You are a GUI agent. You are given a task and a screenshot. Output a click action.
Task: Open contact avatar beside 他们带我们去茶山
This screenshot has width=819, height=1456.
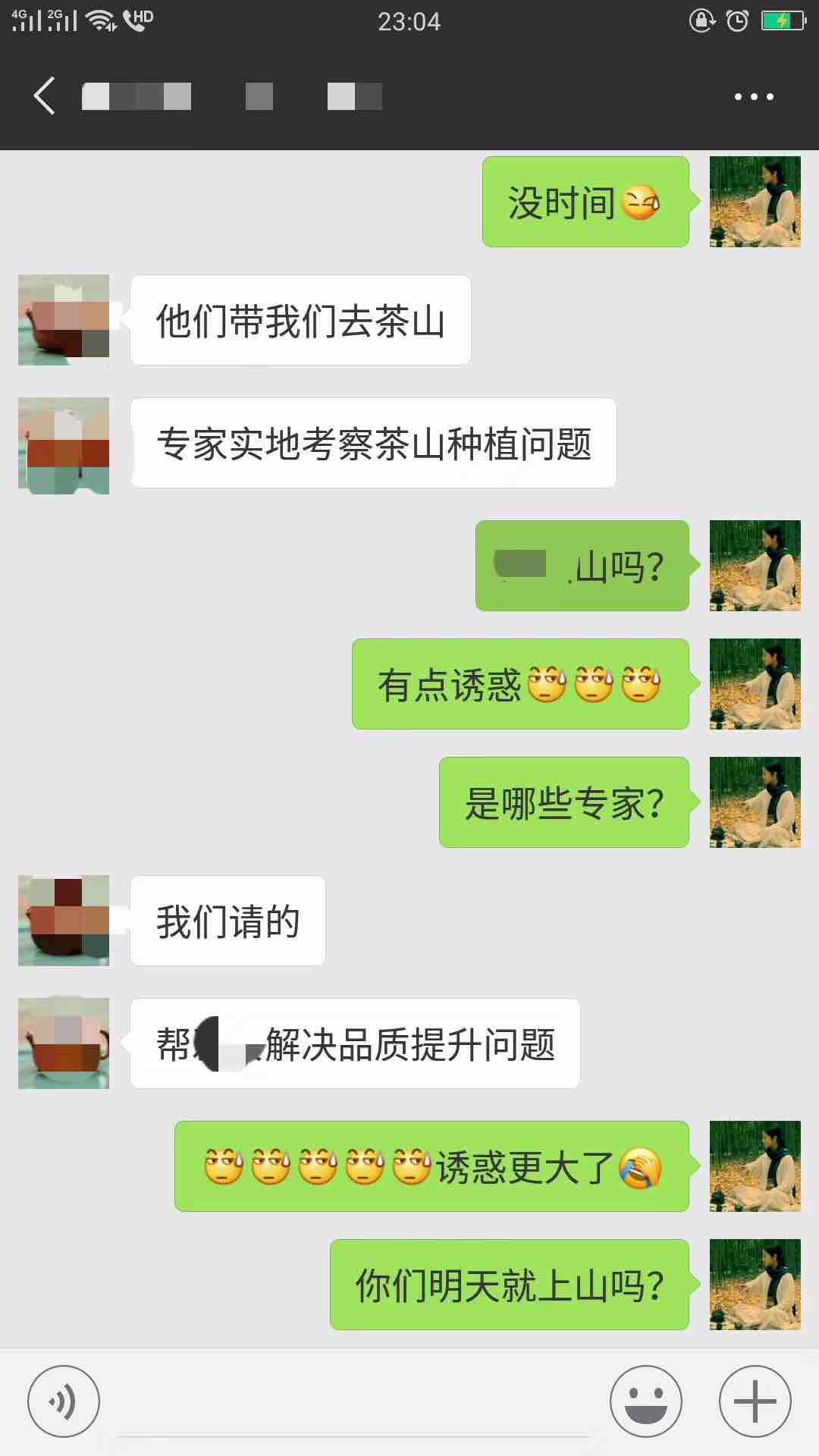pyautogui.click(x=64, y=320)
